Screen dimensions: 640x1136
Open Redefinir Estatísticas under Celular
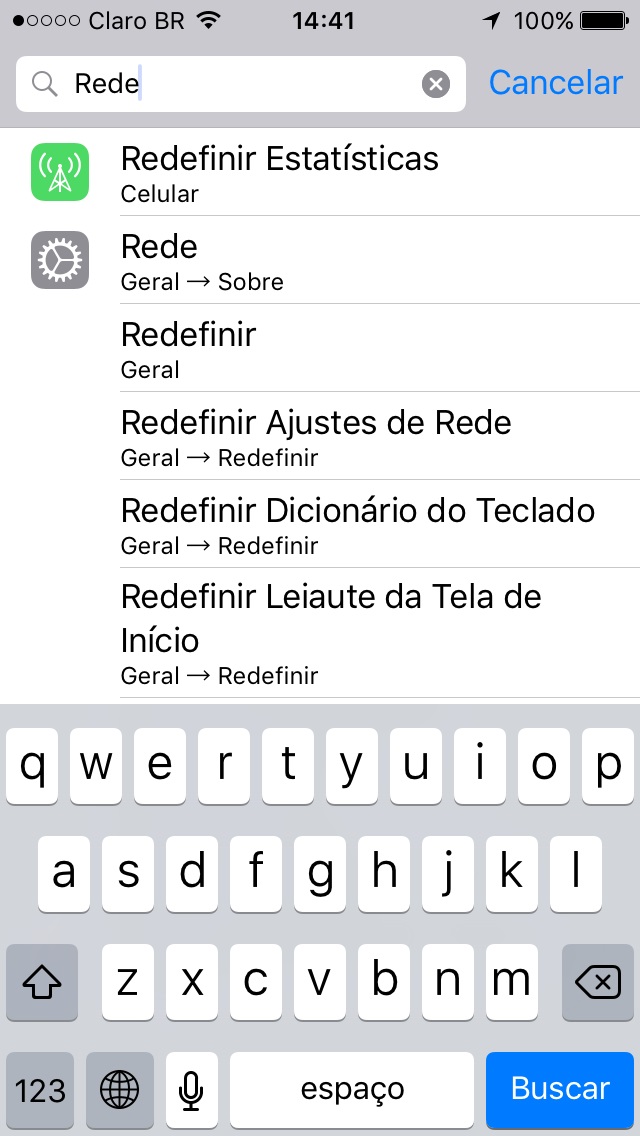(x=320, y=172)
